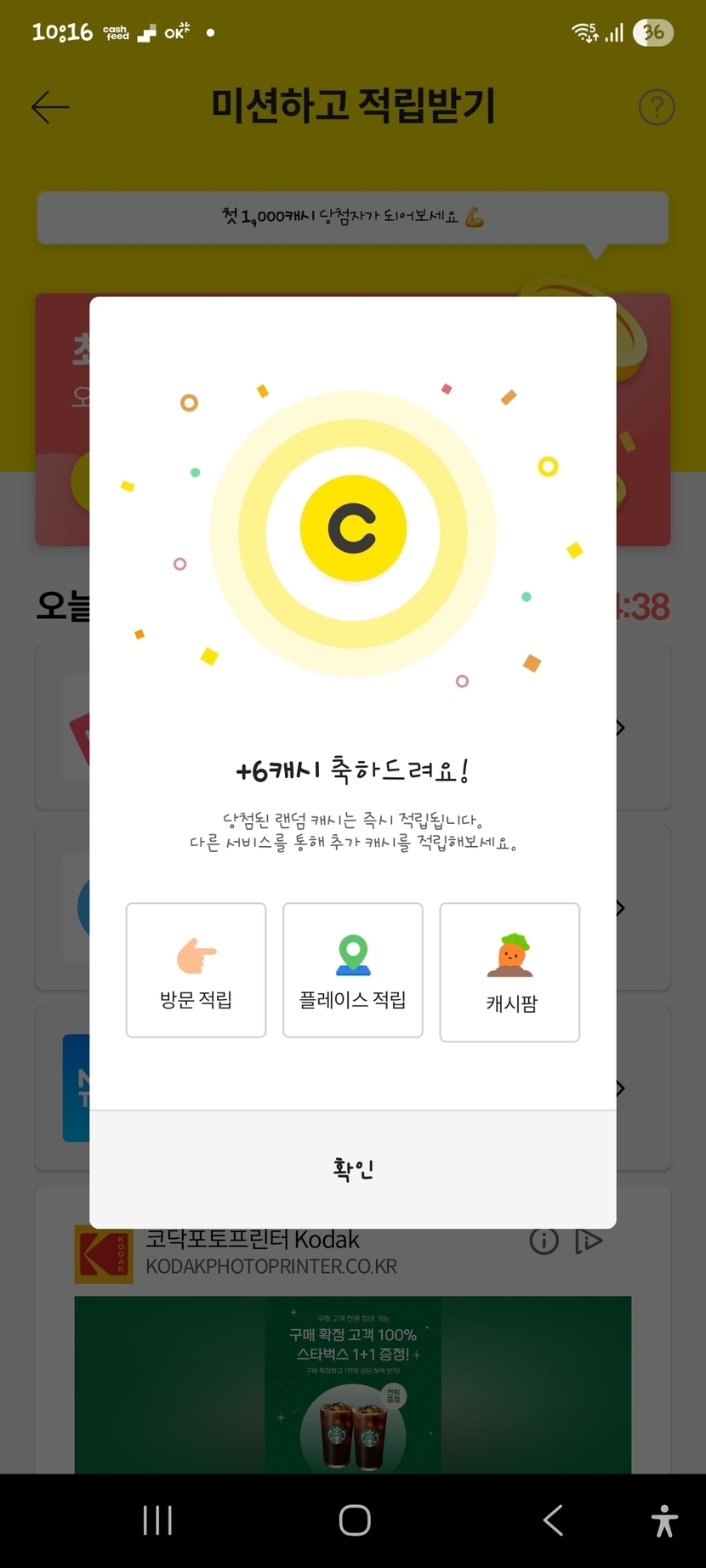Open the Kodak ad info icon
This screenshot has width=706, height=1568.
pyautogui.click(x=544, y=1241)
